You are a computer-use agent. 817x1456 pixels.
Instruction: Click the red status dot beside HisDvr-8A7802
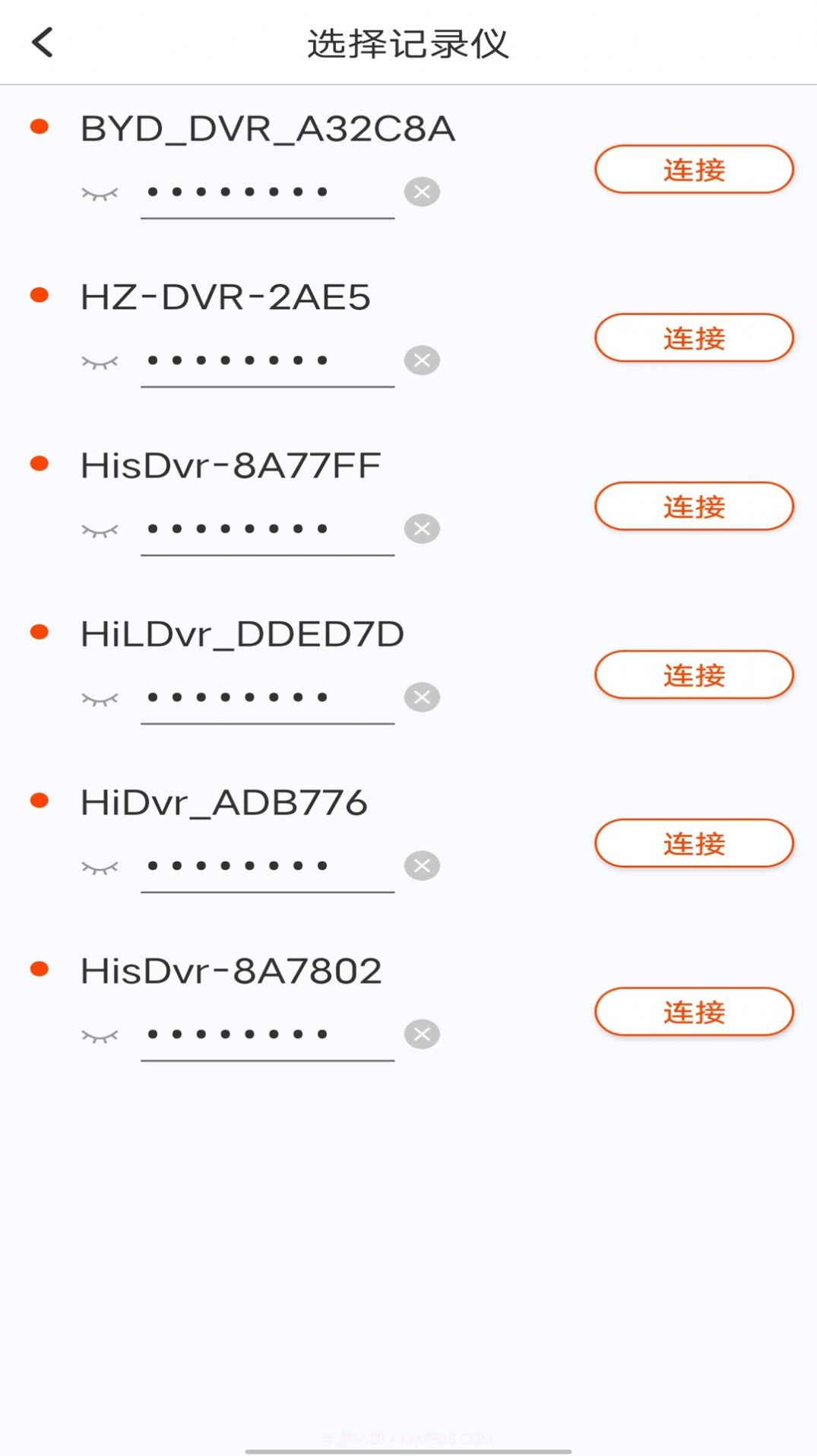[40, 970]
